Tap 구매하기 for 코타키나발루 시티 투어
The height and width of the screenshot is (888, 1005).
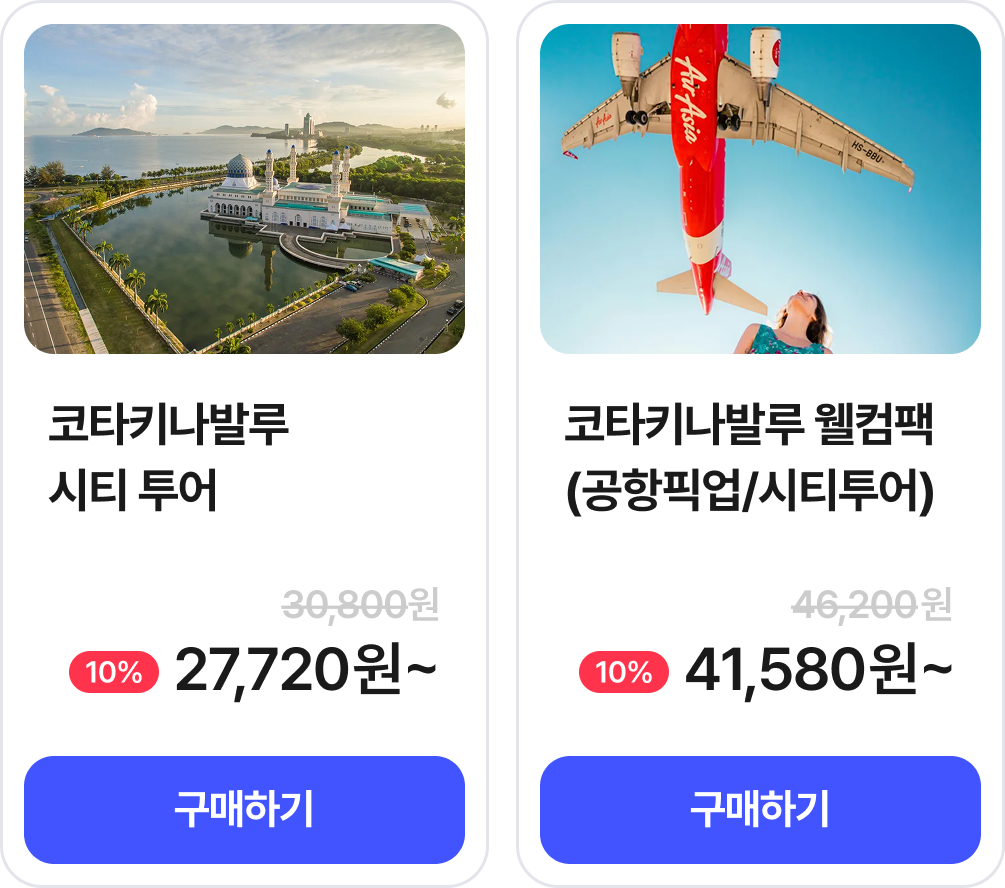tap(244, 809)
